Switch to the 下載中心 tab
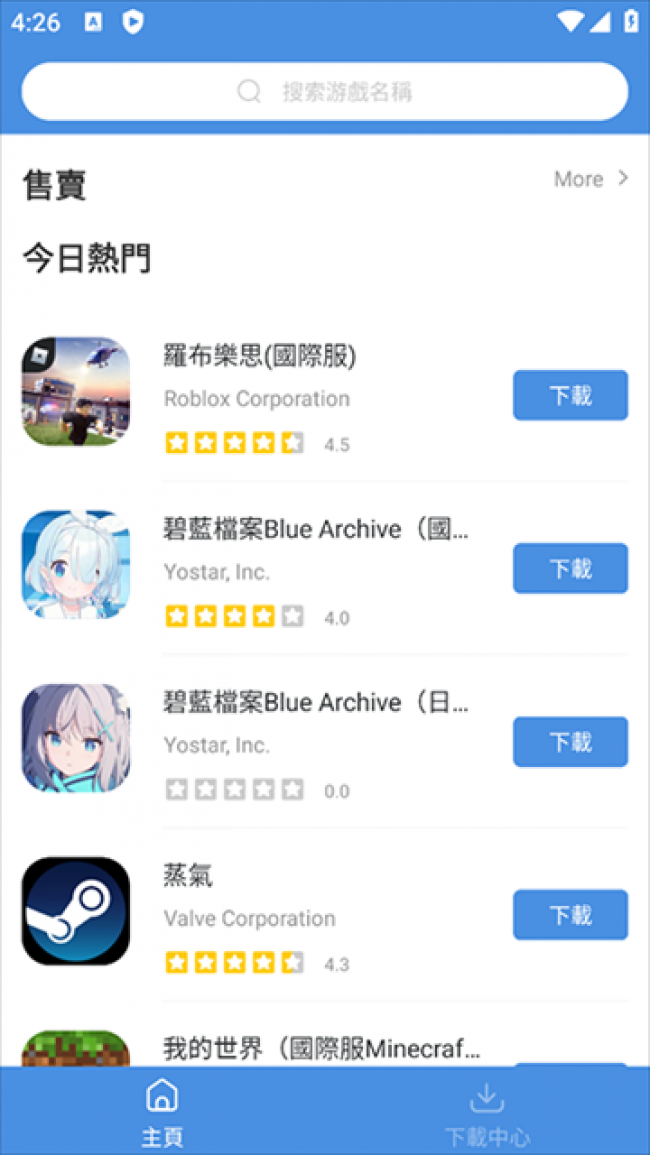This screenshot has width=650, height=1155. (487, 1111)
